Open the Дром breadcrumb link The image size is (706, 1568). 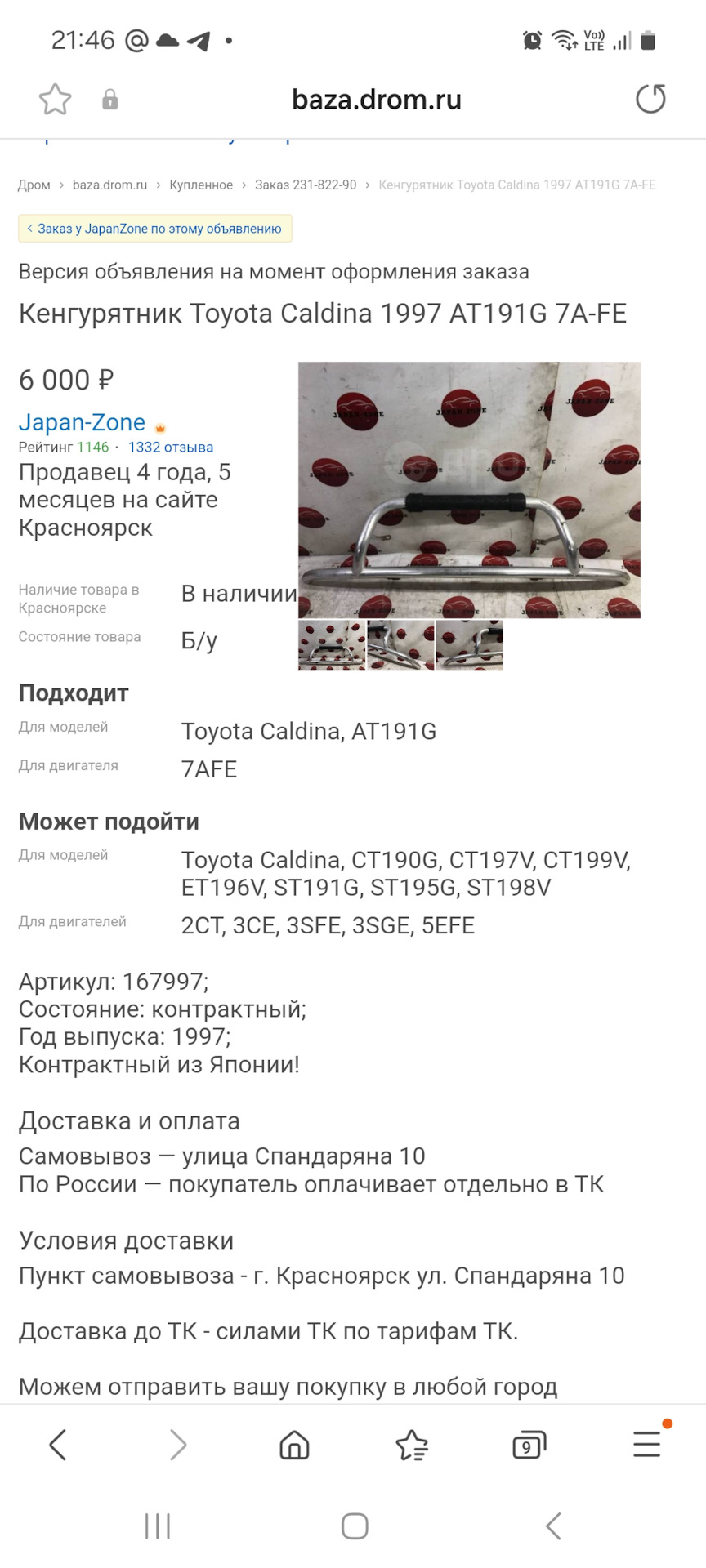click(34, 185)
